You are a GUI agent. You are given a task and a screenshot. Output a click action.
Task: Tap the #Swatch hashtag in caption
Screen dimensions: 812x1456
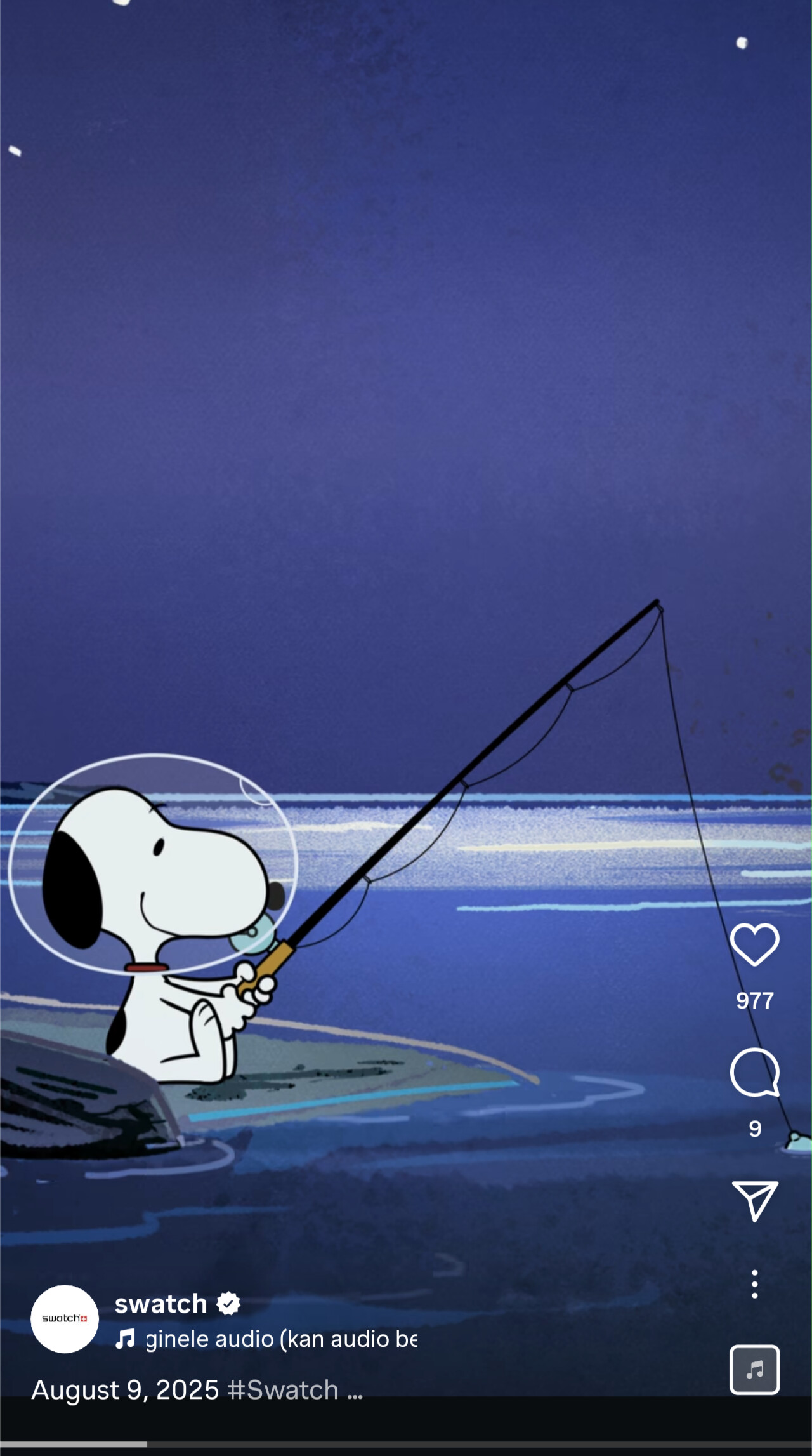(282, 1390)
